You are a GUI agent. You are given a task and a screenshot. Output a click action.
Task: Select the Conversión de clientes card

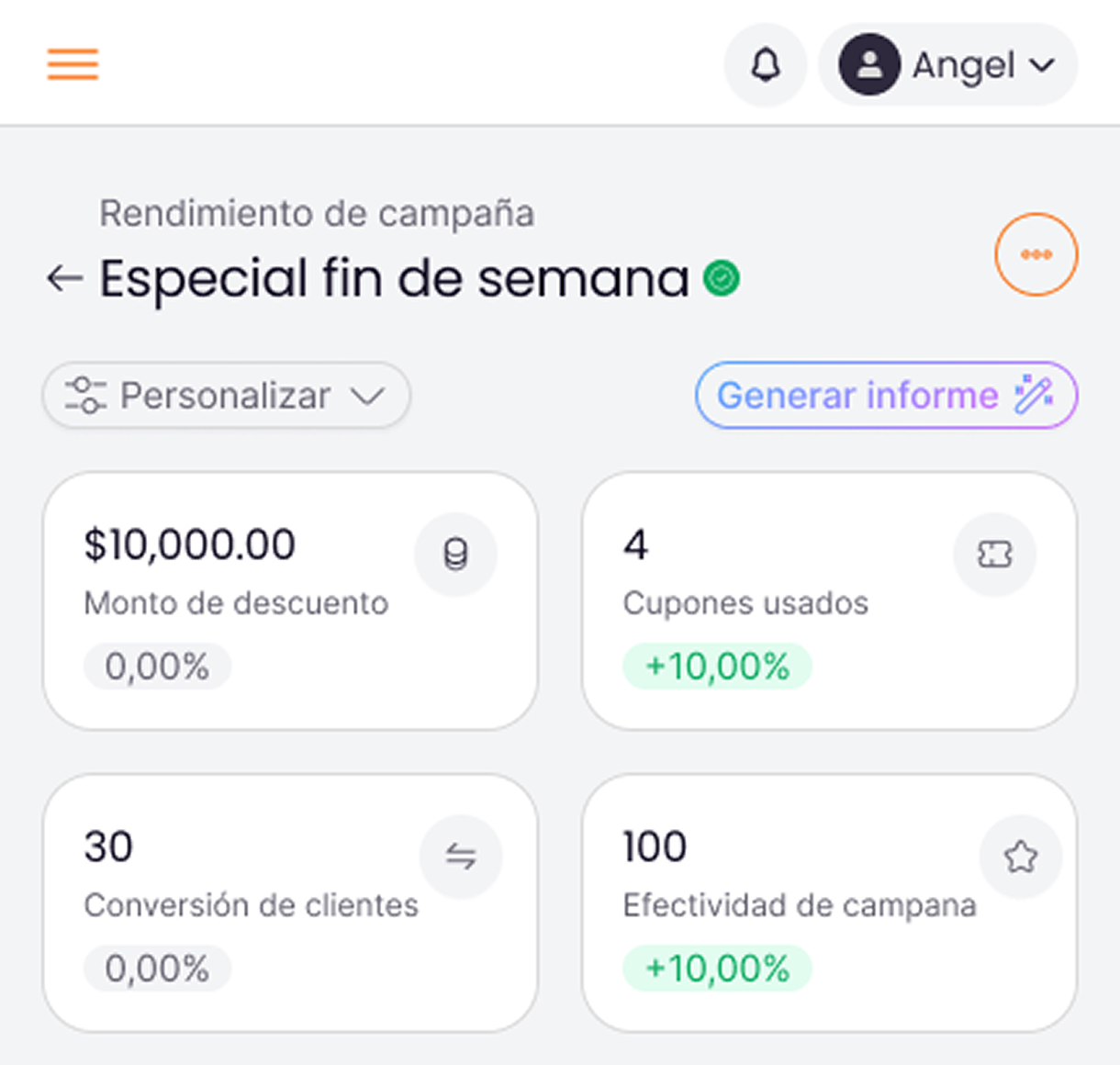pos(290,903)
